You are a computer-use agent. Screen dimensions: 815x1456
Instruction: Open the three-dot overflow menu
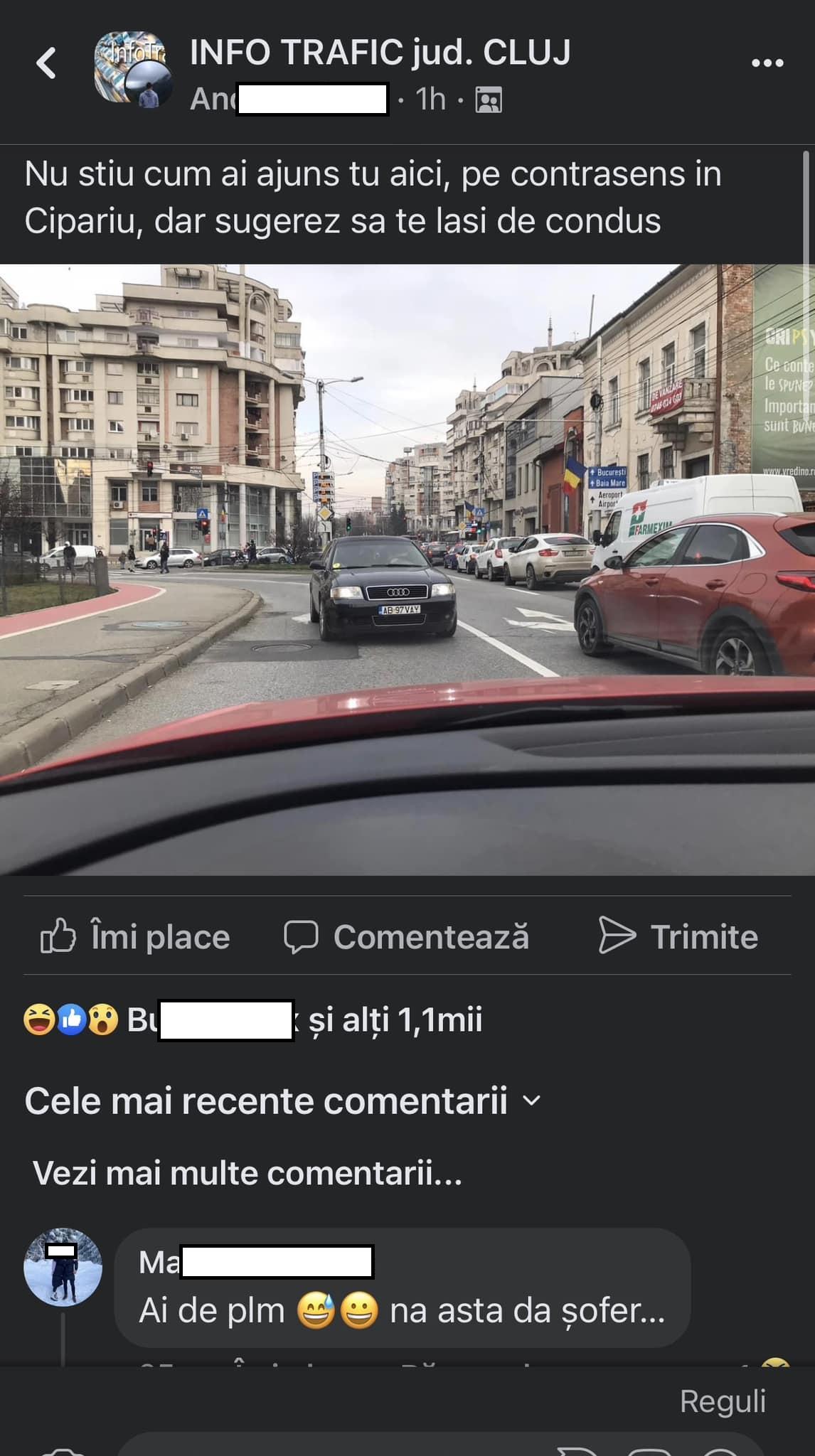[x=767, y=63]
